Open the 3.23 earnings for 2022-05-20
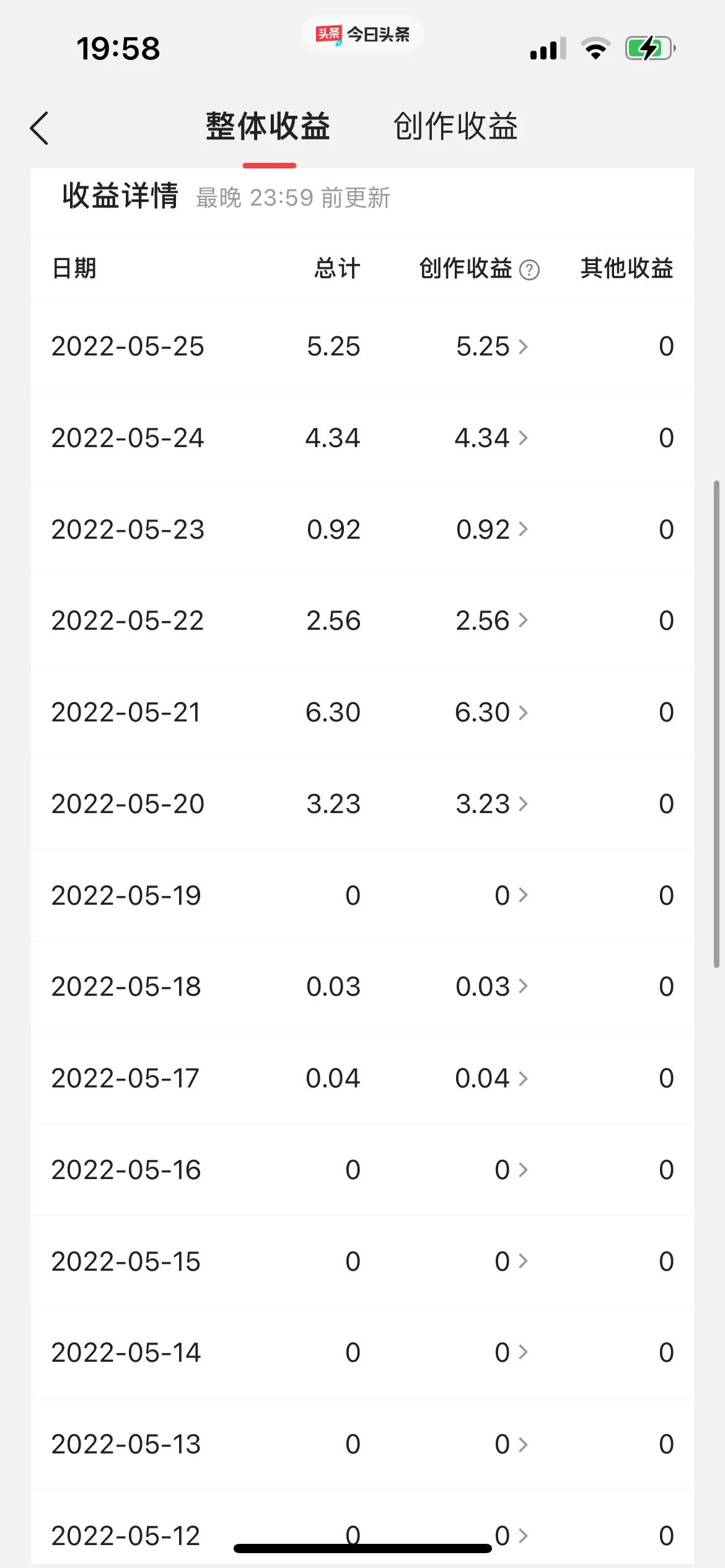The image size is (725, 1568). 492,804
